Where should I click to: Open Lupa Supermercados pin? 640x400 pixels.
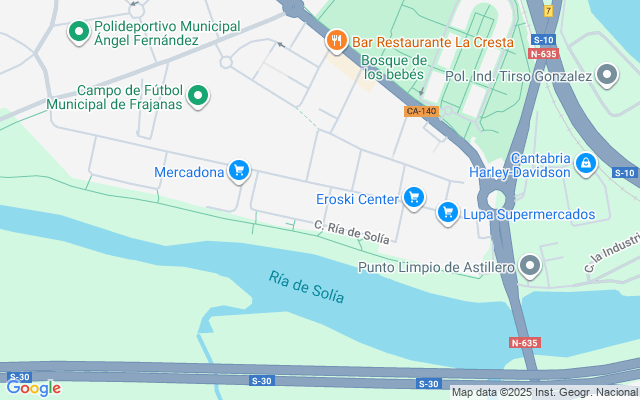tap(447, 213)
